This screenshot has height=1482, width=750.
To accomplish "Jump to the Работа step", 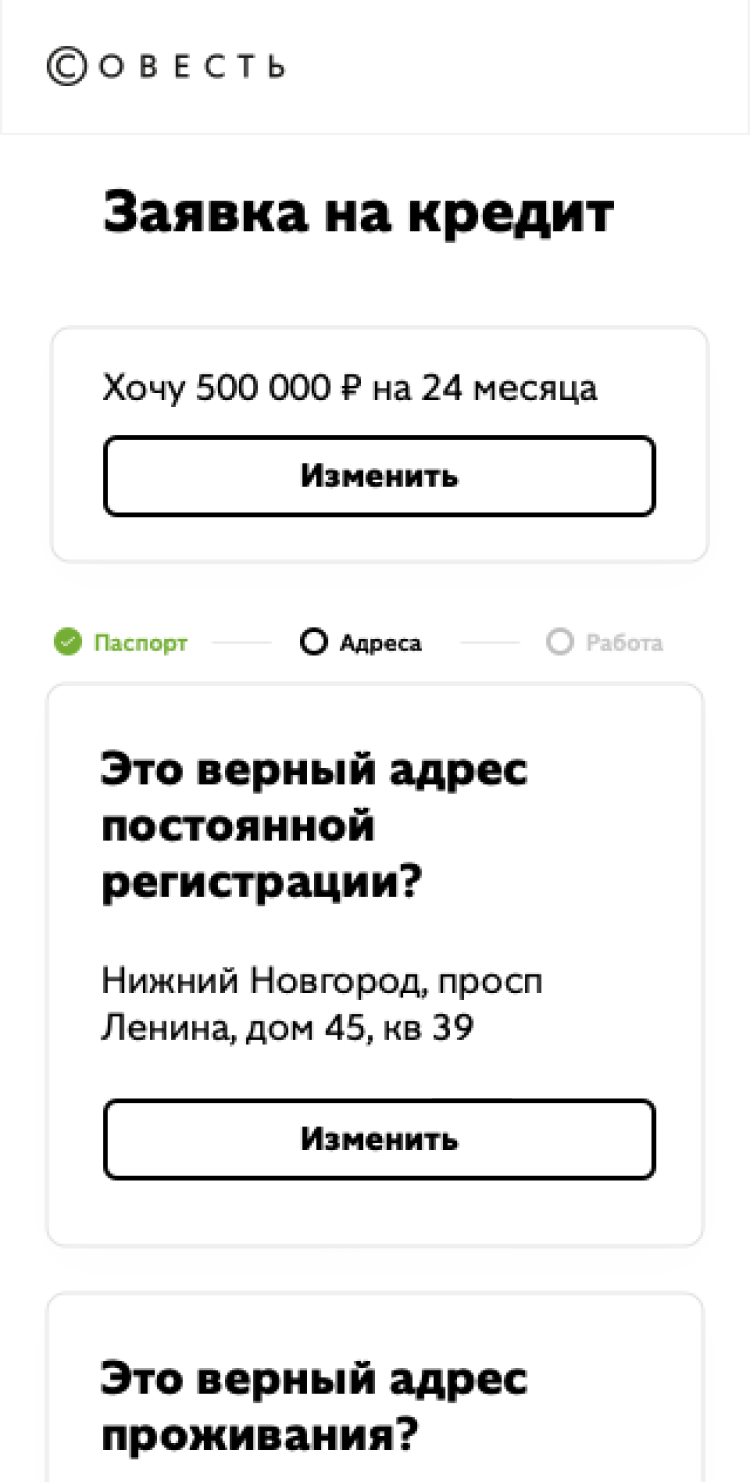I will pyautogui.click(x=606, y=643).
